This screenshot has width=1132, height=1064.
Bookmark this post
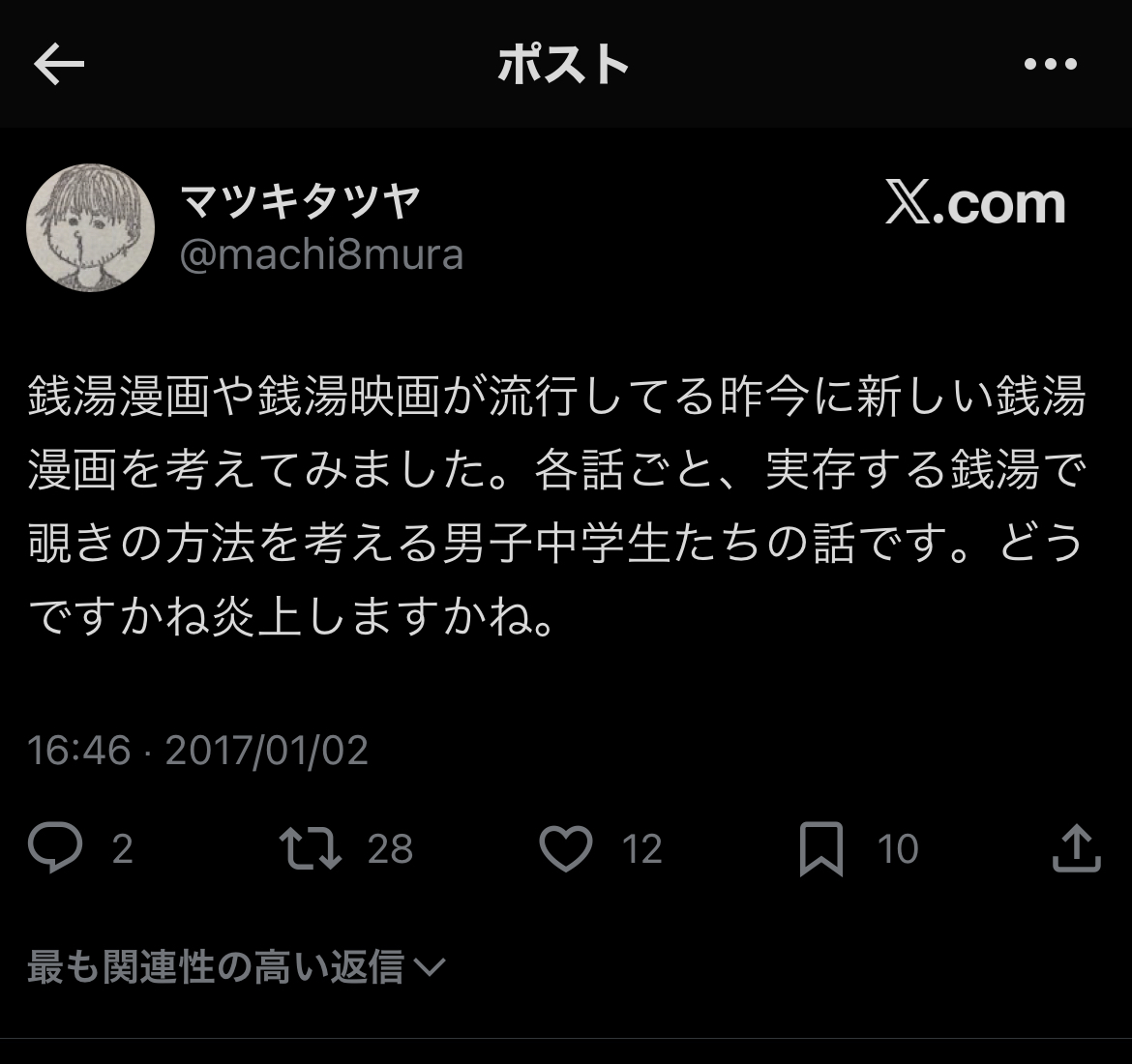point(820,848)
